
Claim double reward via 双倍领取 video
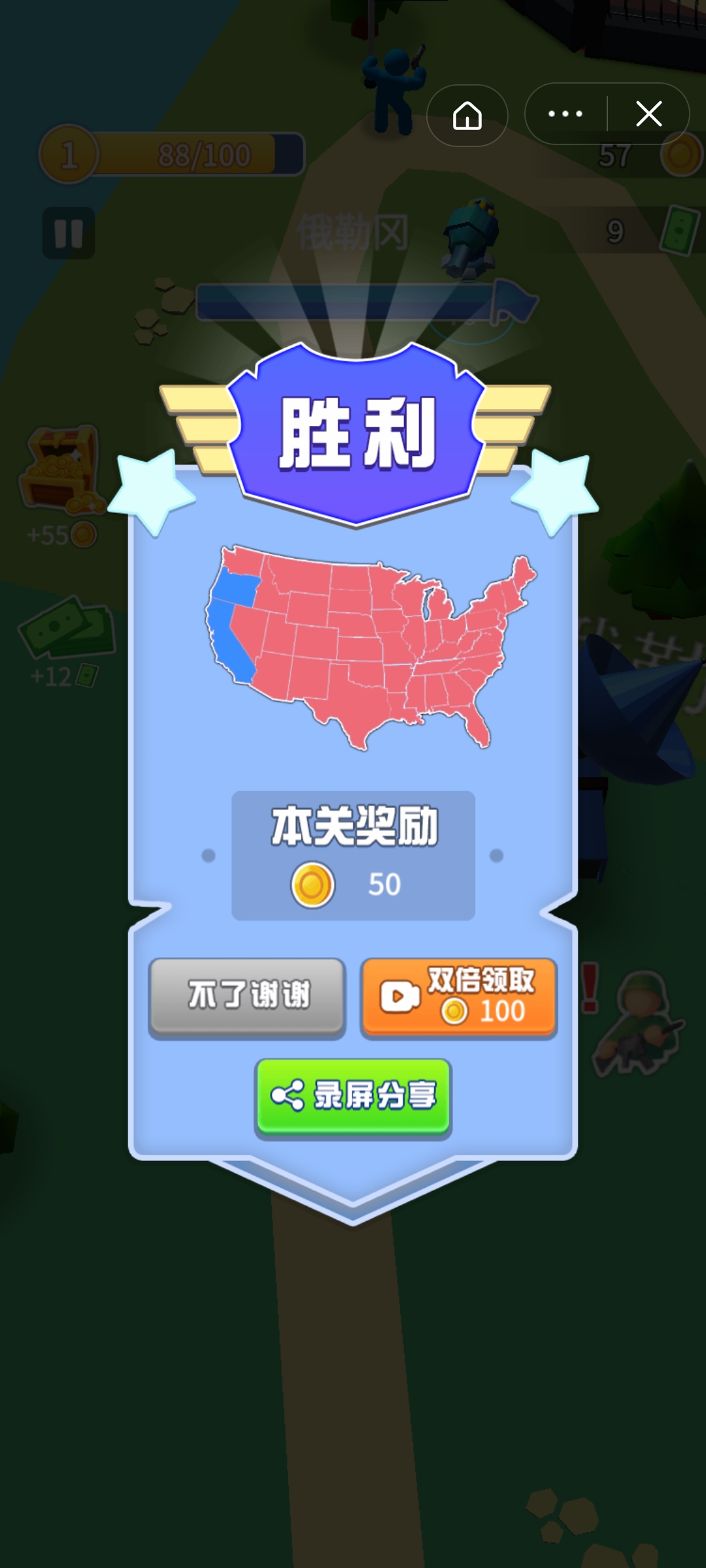pyautogui.click(x=459, y=996)
